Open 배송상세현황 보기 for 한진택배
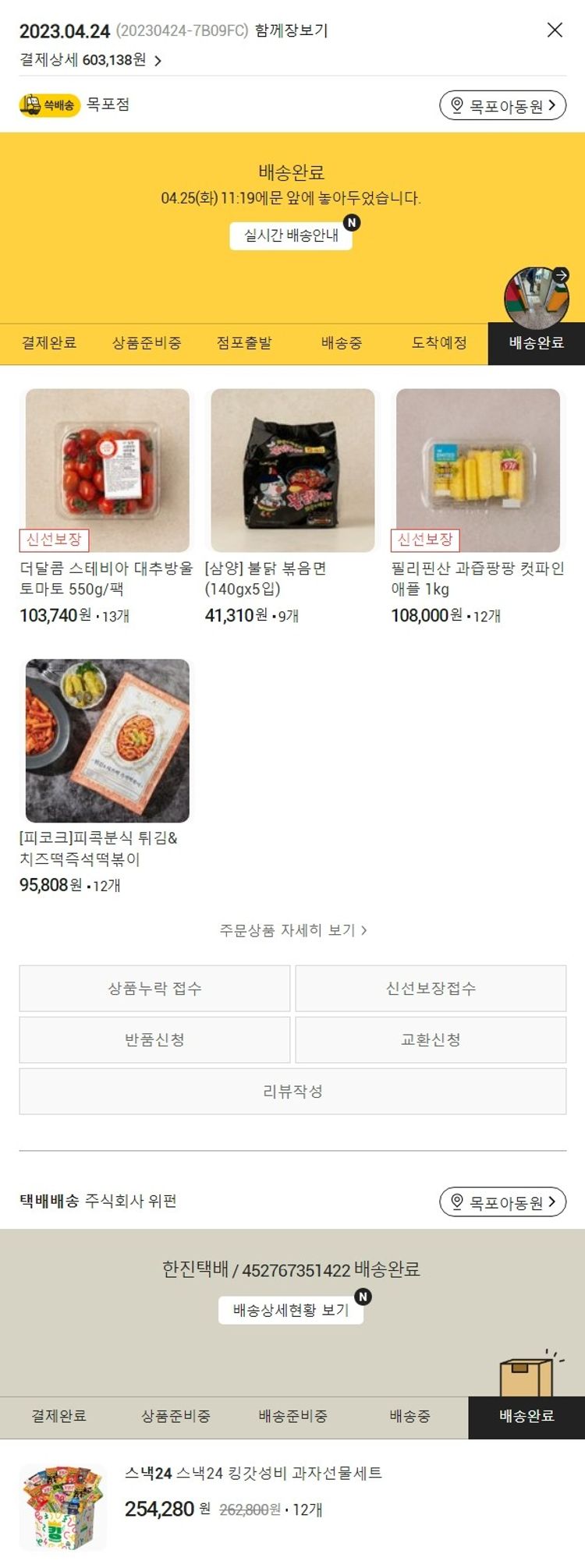This screenshot has height=1568, width=585. pos(291,1310)
